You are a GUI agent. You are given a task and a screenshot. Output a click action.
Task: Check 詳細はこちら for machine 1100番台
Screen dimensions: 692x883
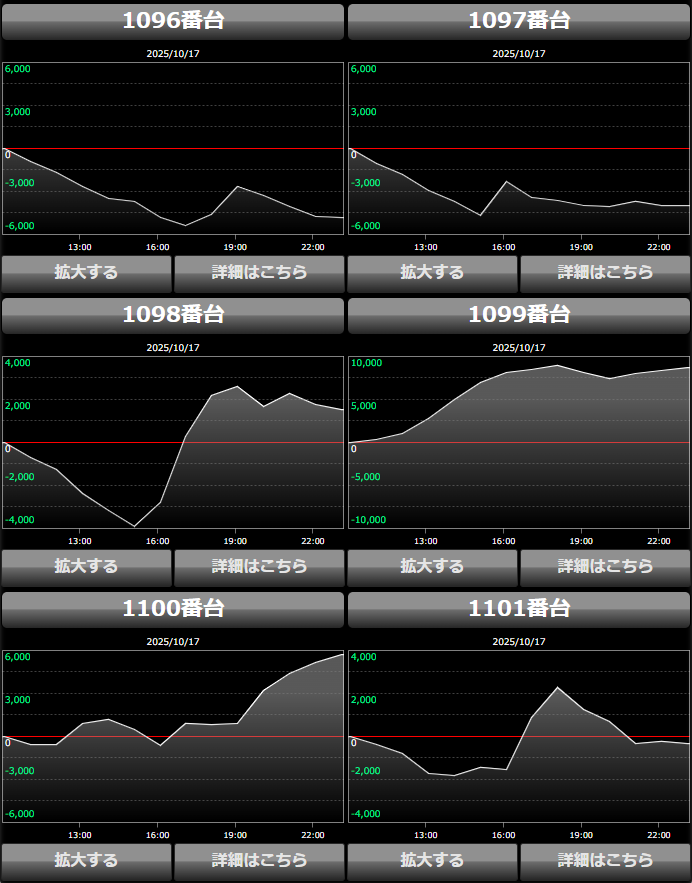pos(259,860)
